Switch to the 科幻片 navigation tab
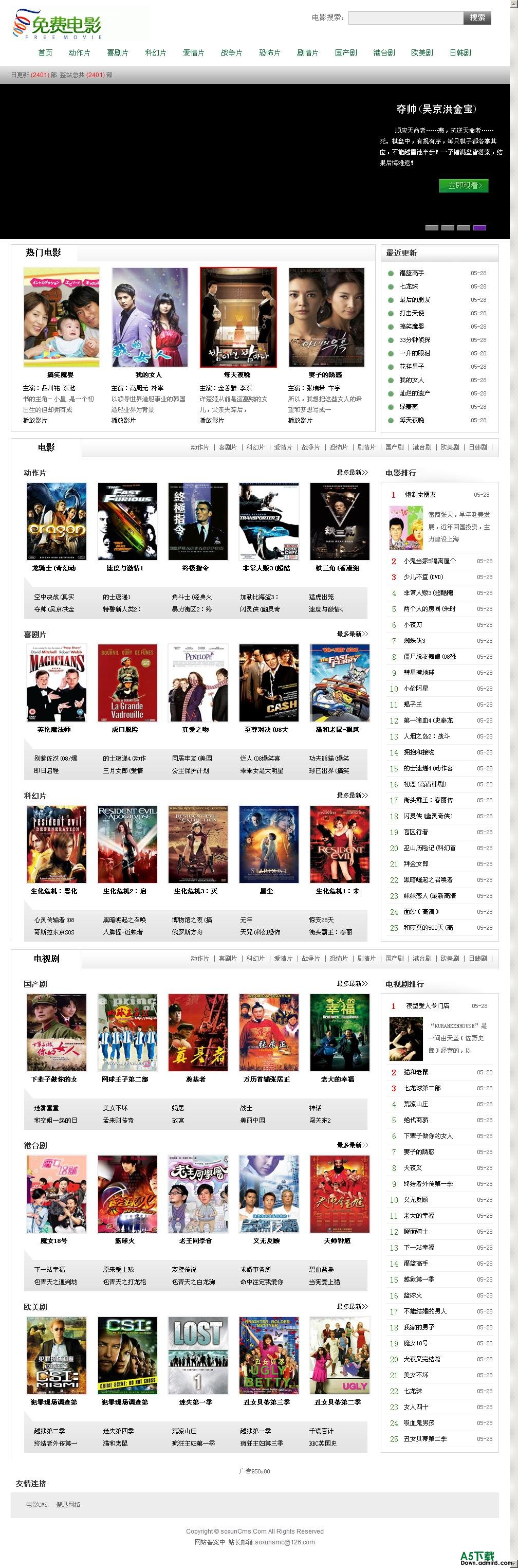518x1568 pixels. [155, 53]
